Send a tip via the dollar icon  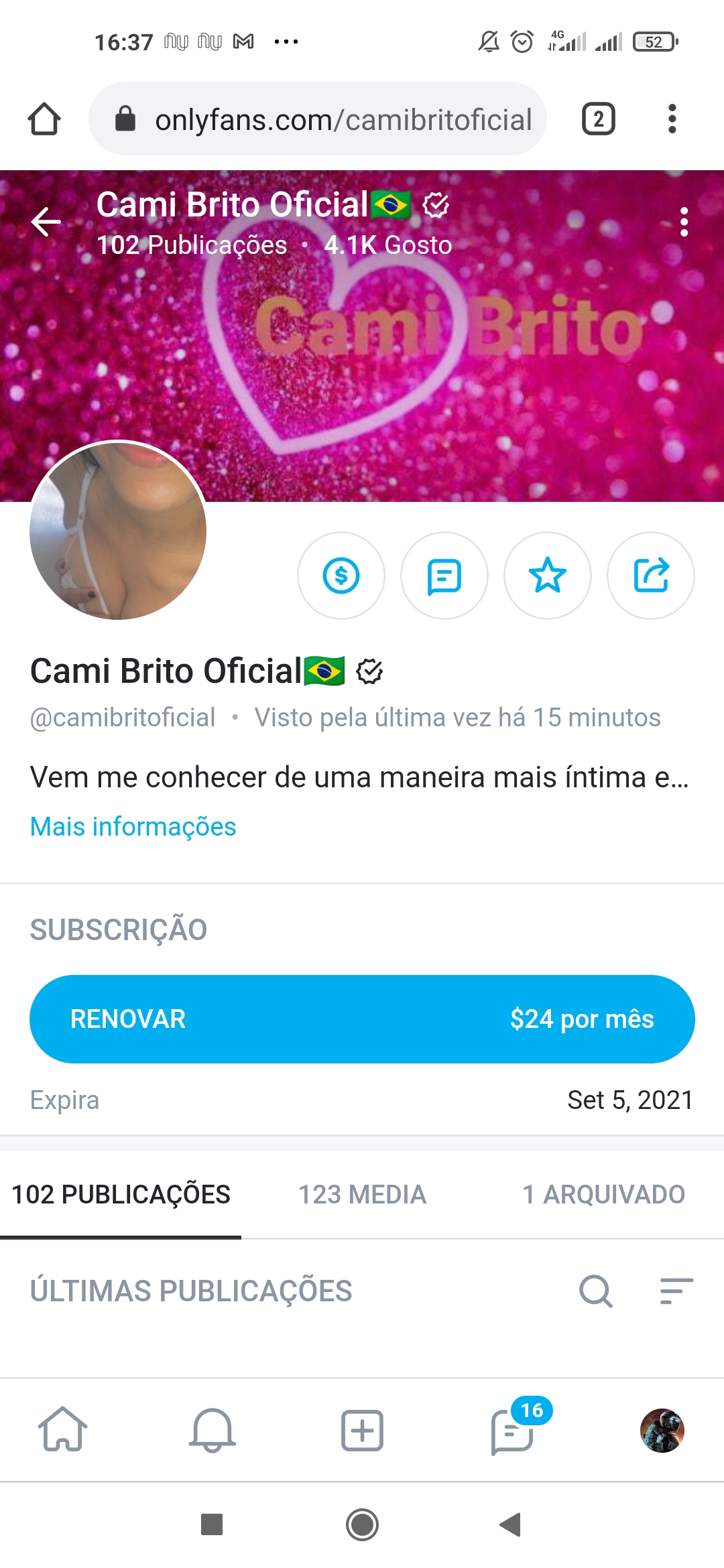pyautogui.click(x=342, y=576)
